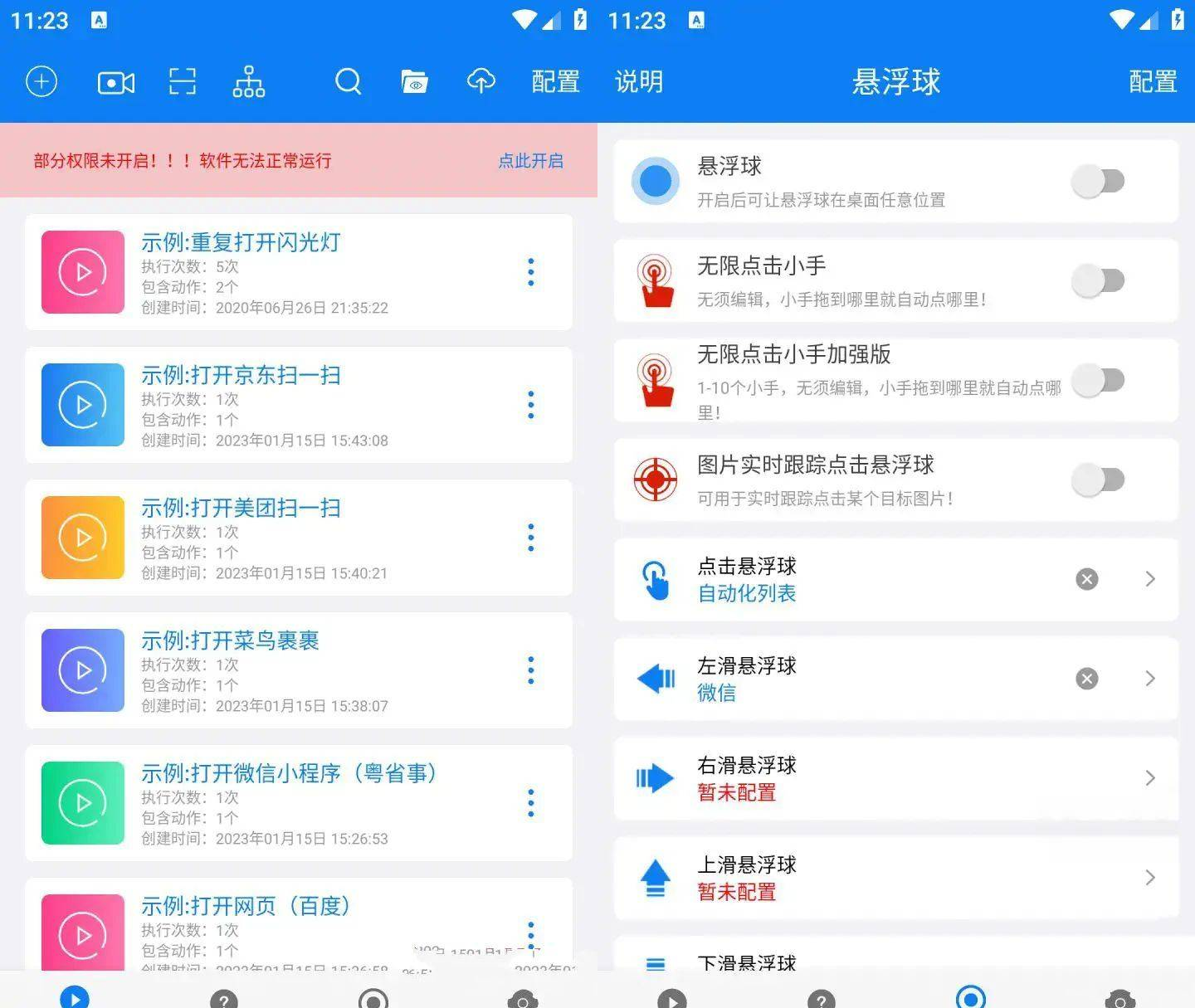Screen dimensions: 1195x1008
Task: Remove 微信 from 左滑悬浮球
Action: pos(1087,679)
